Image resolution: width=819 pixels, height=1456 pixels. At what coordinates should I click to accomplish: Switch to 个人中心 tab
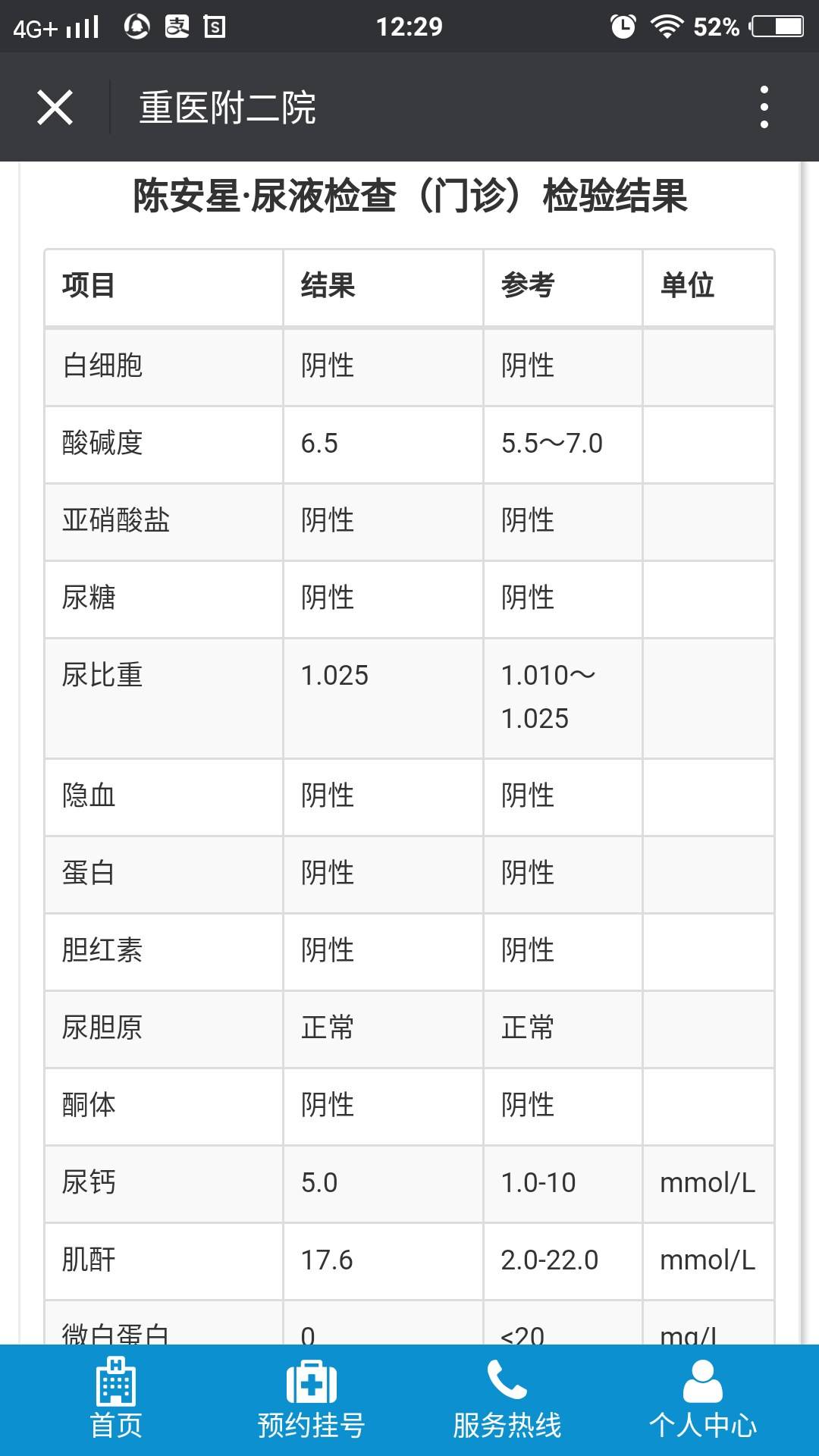click(x=702, y=1400)
